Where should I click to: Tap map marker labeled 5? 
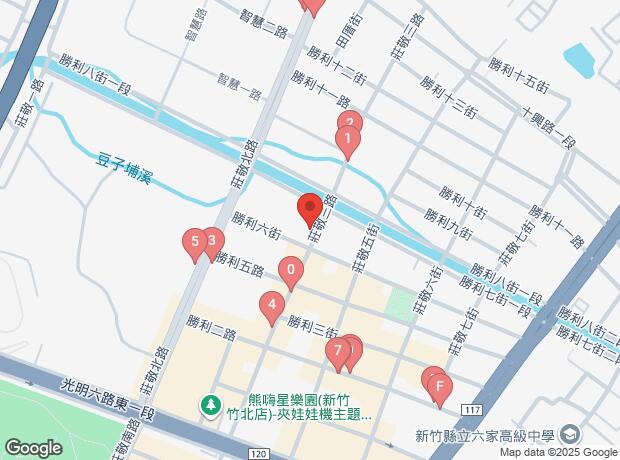click(194, 242)
